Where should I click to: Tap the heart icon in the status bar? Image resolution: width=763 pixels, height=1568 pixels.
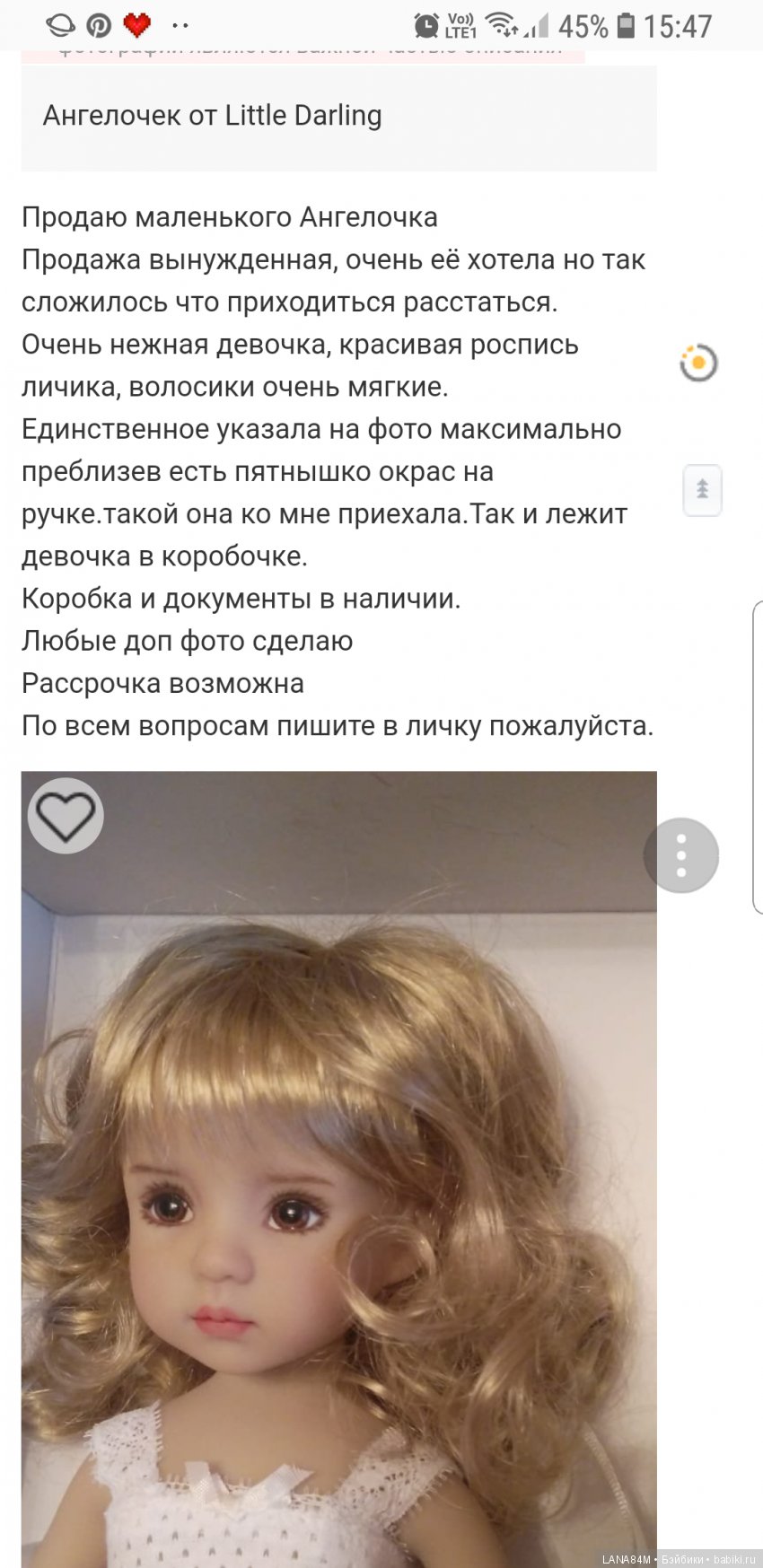[x=135, y=25]
